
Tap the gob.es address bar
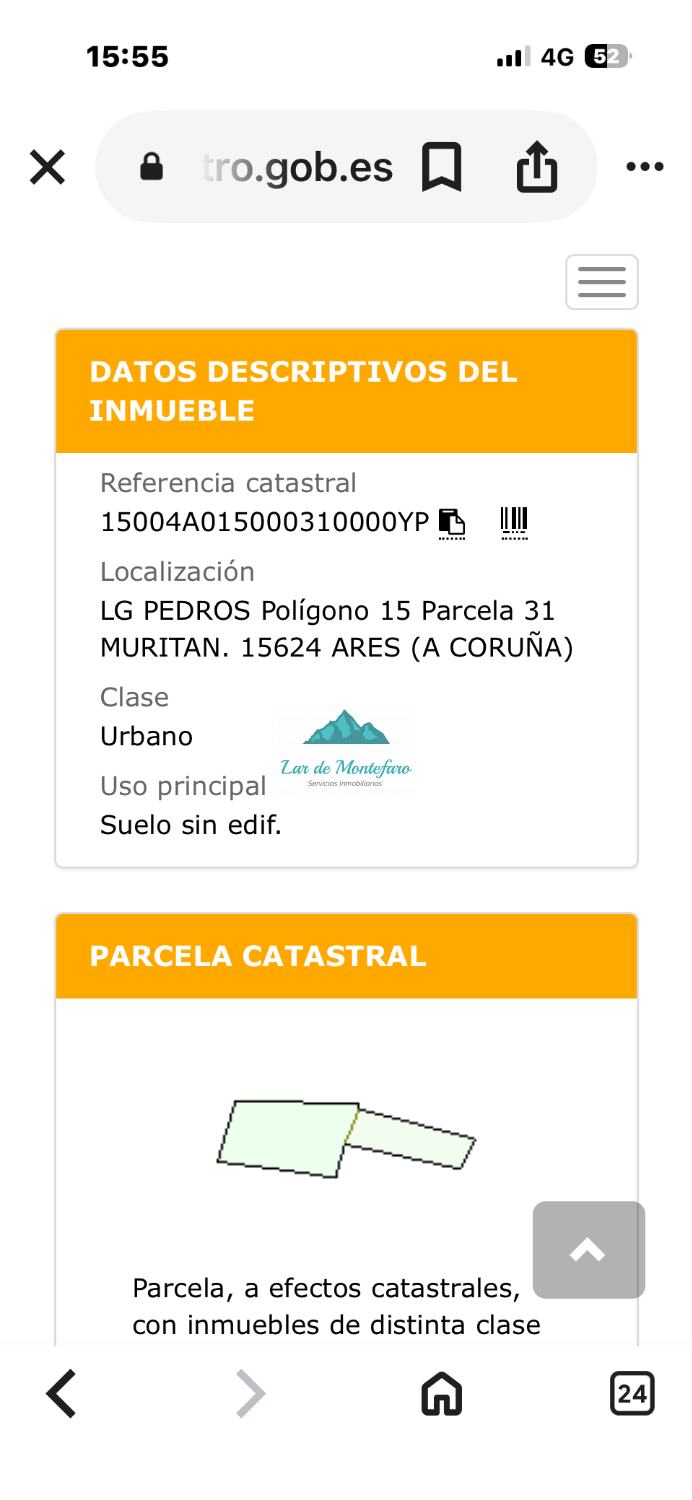pyautogui.click(x=290, y=168)
